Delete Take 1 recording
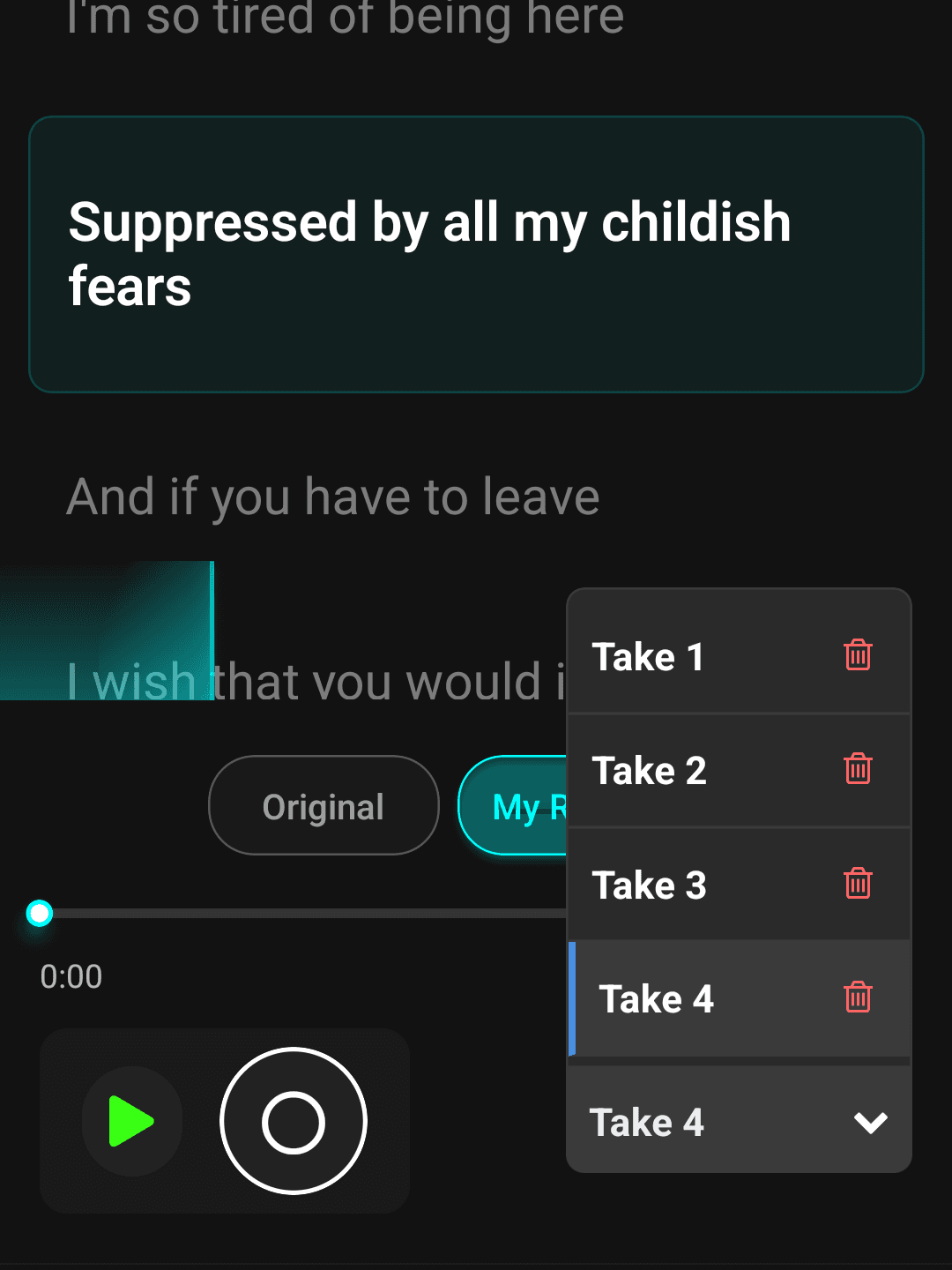 pos(858,655)
